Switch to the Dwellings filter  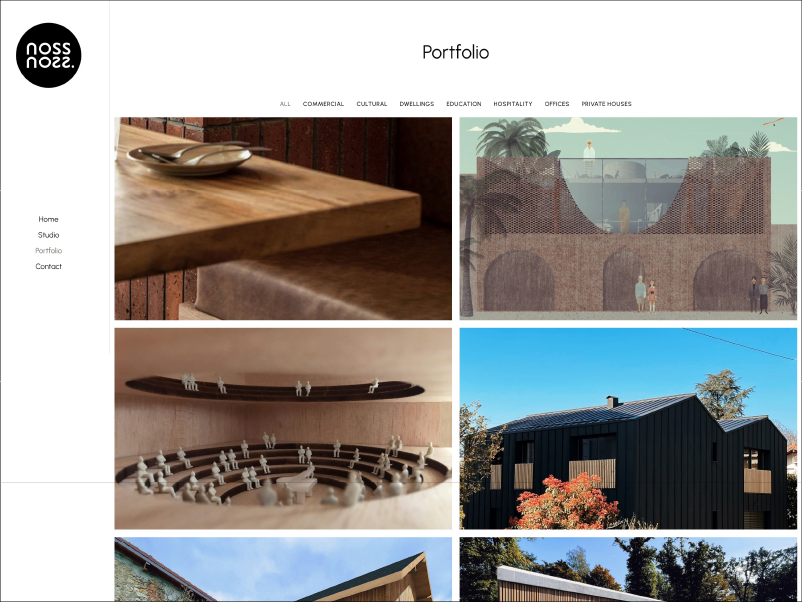(416, 104)
